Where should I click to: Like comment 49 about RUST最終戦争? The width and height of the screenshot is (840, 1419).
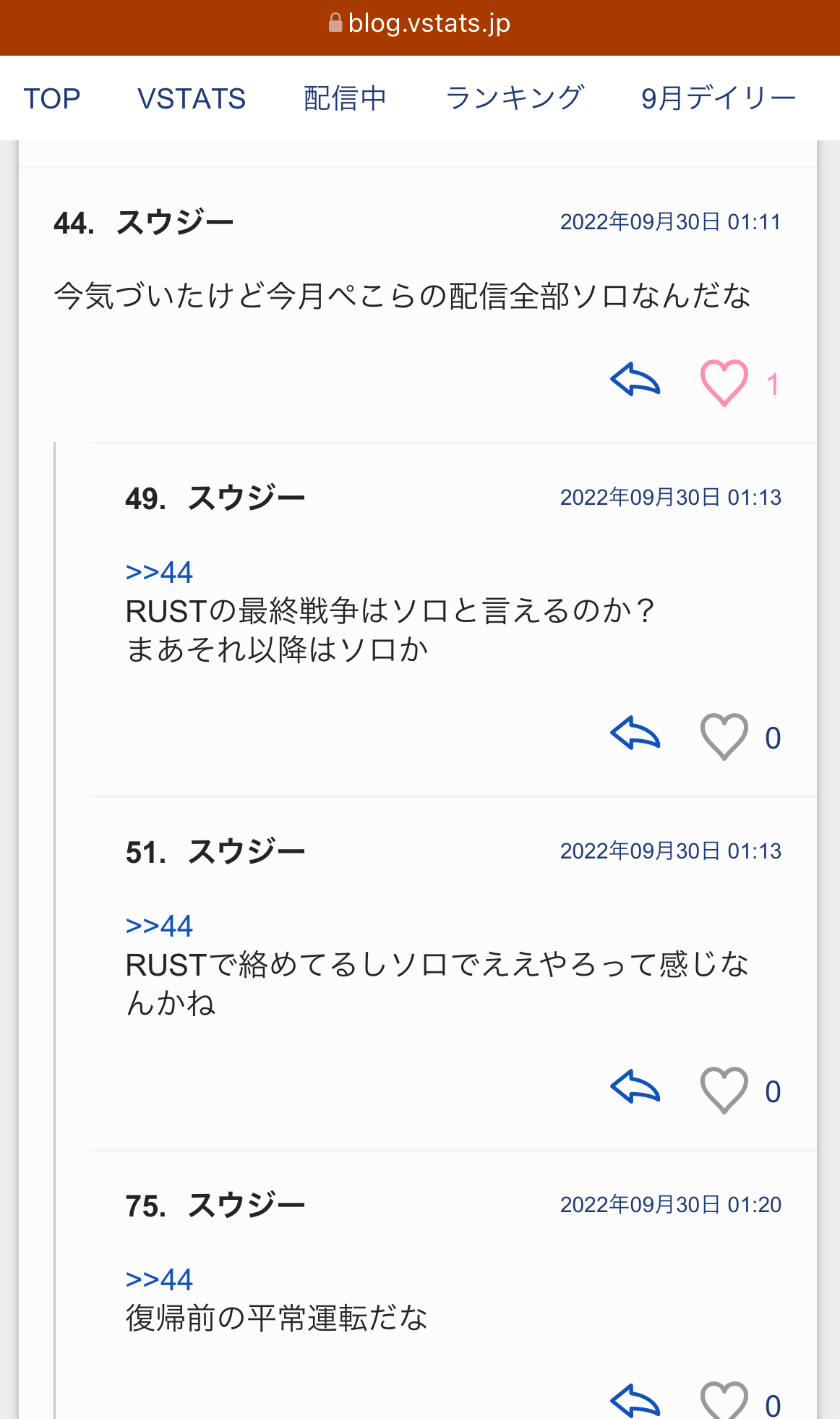pos(724,736)
